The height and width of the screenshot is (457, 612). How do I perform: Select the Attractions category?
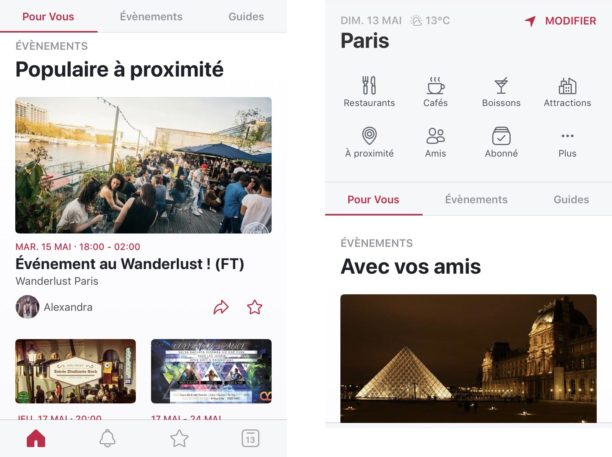coord(567,91)
